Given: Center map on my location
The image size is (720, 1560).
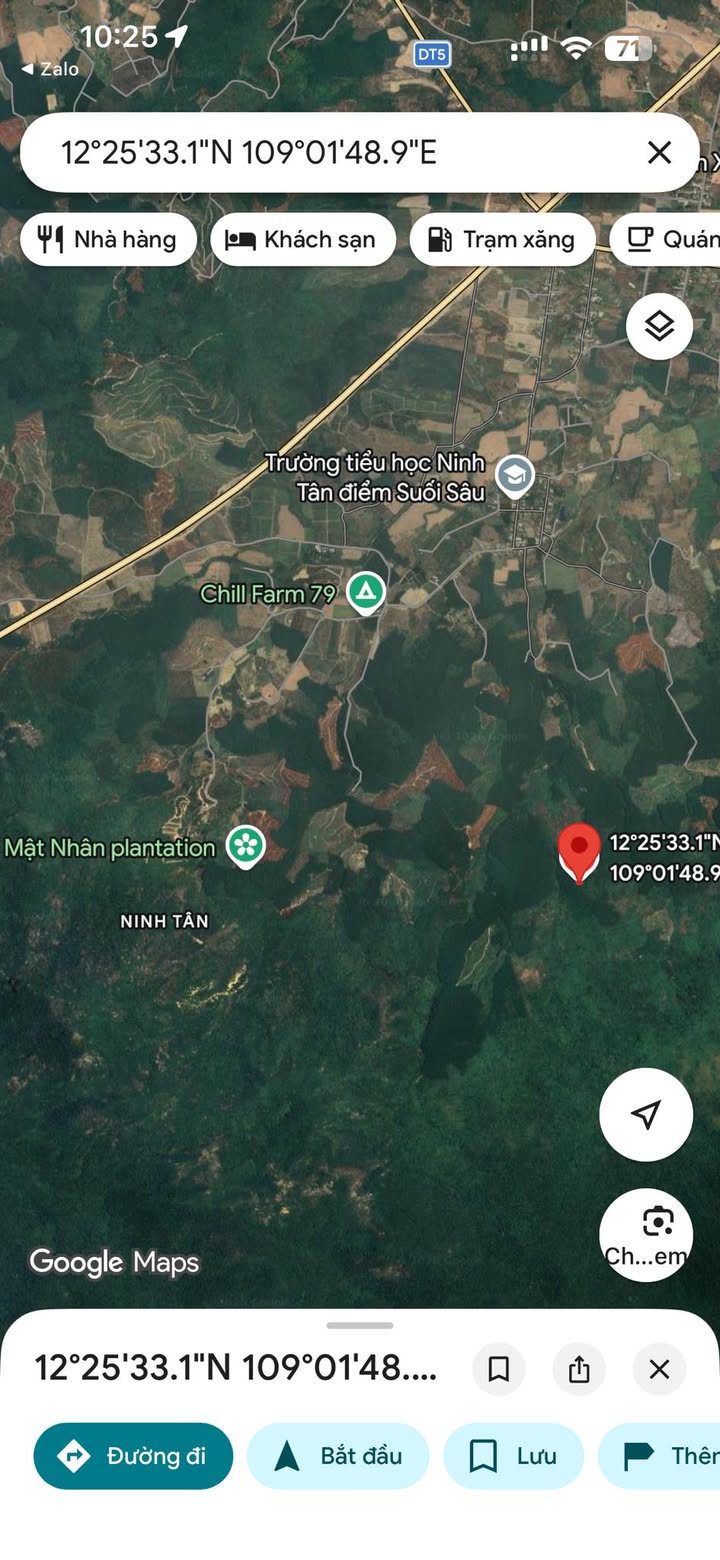Looking at the screenshot, I should tap(646, 1114).
